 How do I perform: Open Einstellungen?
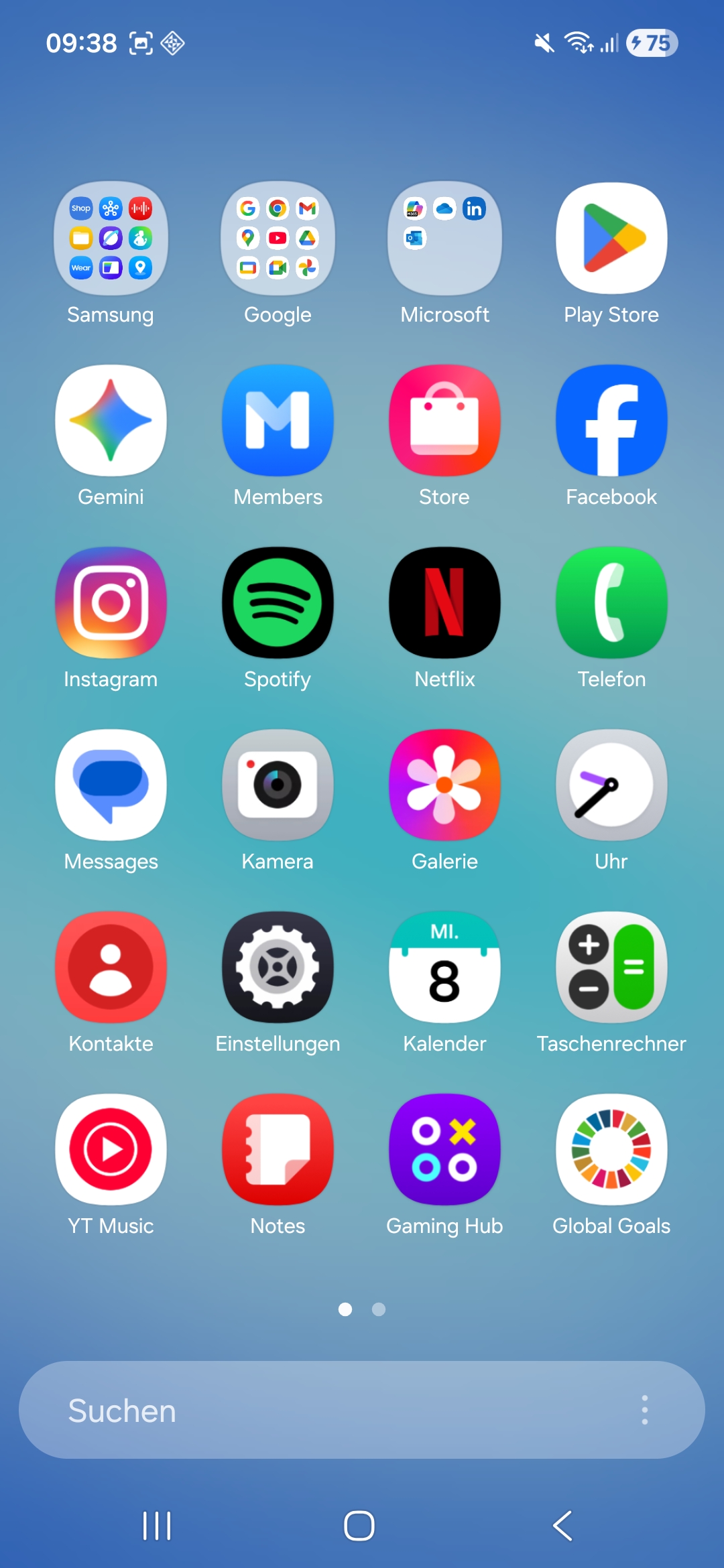(278, 967)
